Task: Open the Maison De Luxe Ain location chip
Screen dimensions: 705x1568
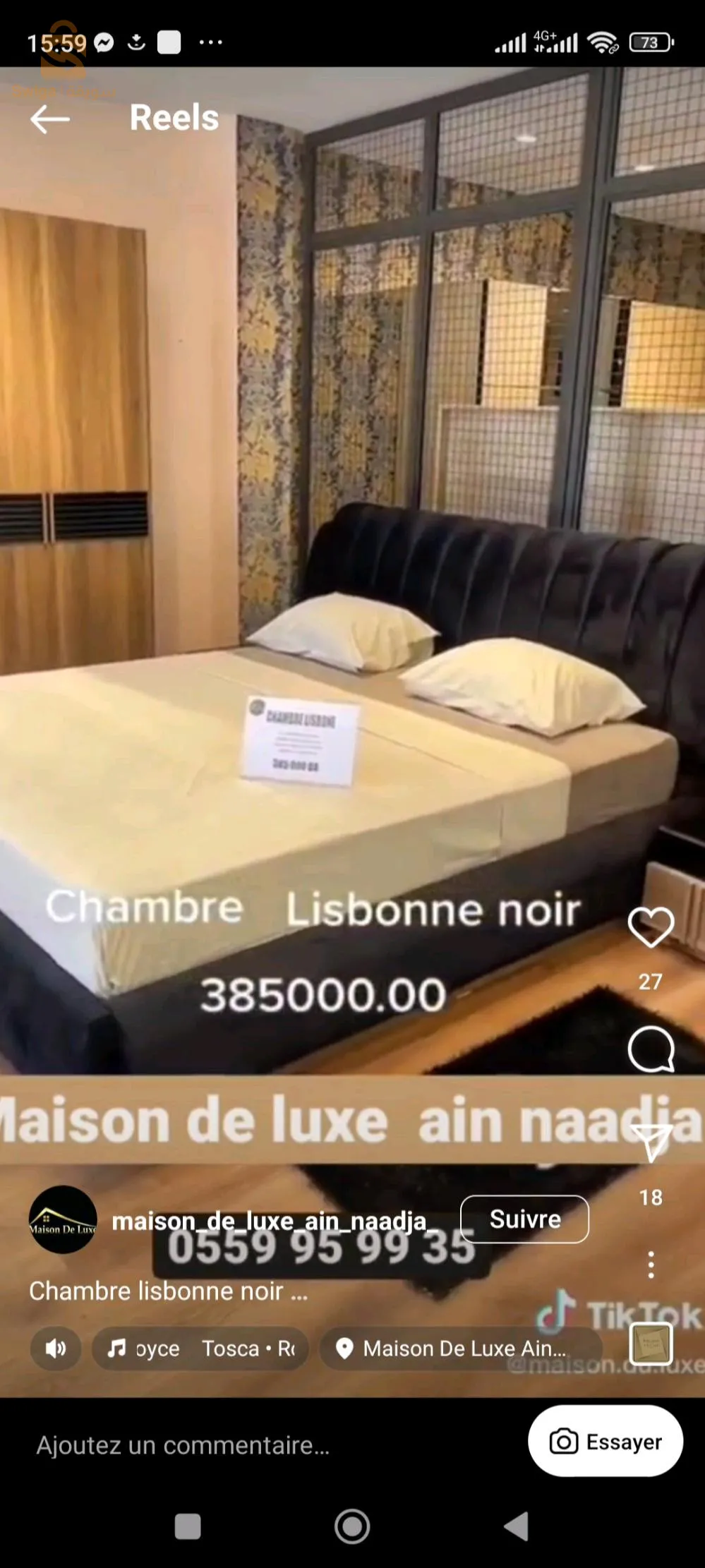Action: (461, 1349)
